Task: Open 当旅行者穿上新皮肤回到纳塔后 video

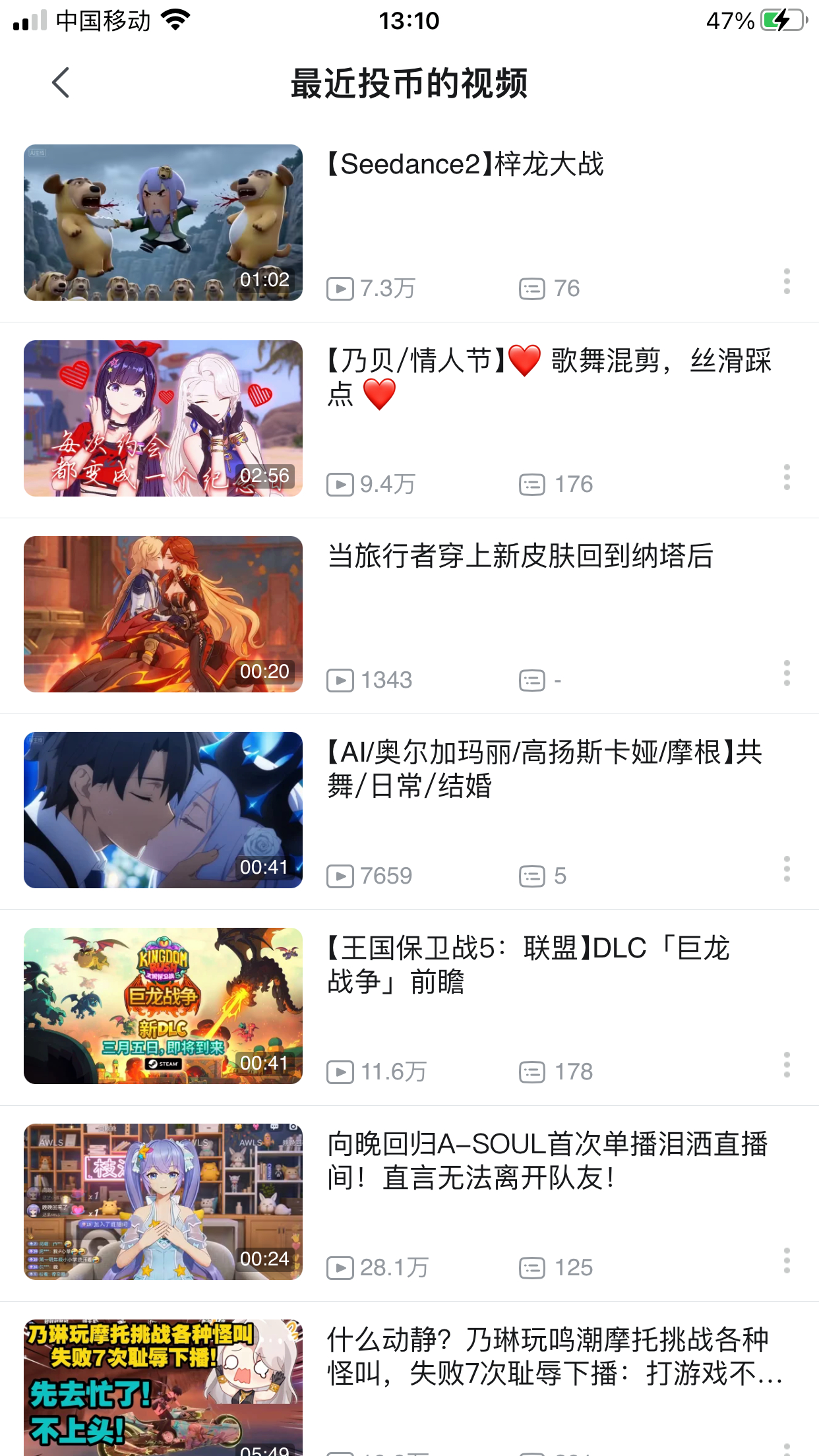Action: coord(163,615)
